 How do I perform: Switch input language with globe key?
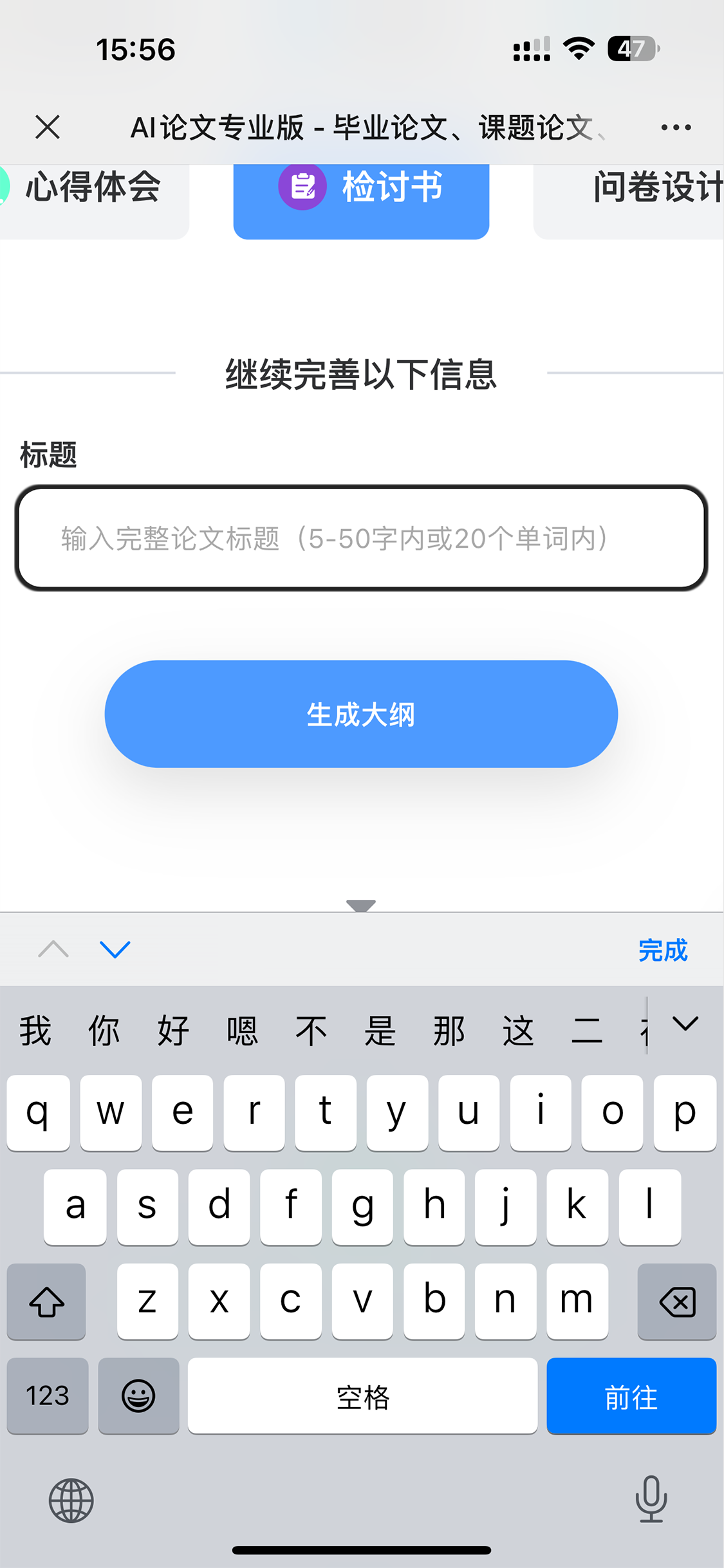[71, 1500]
